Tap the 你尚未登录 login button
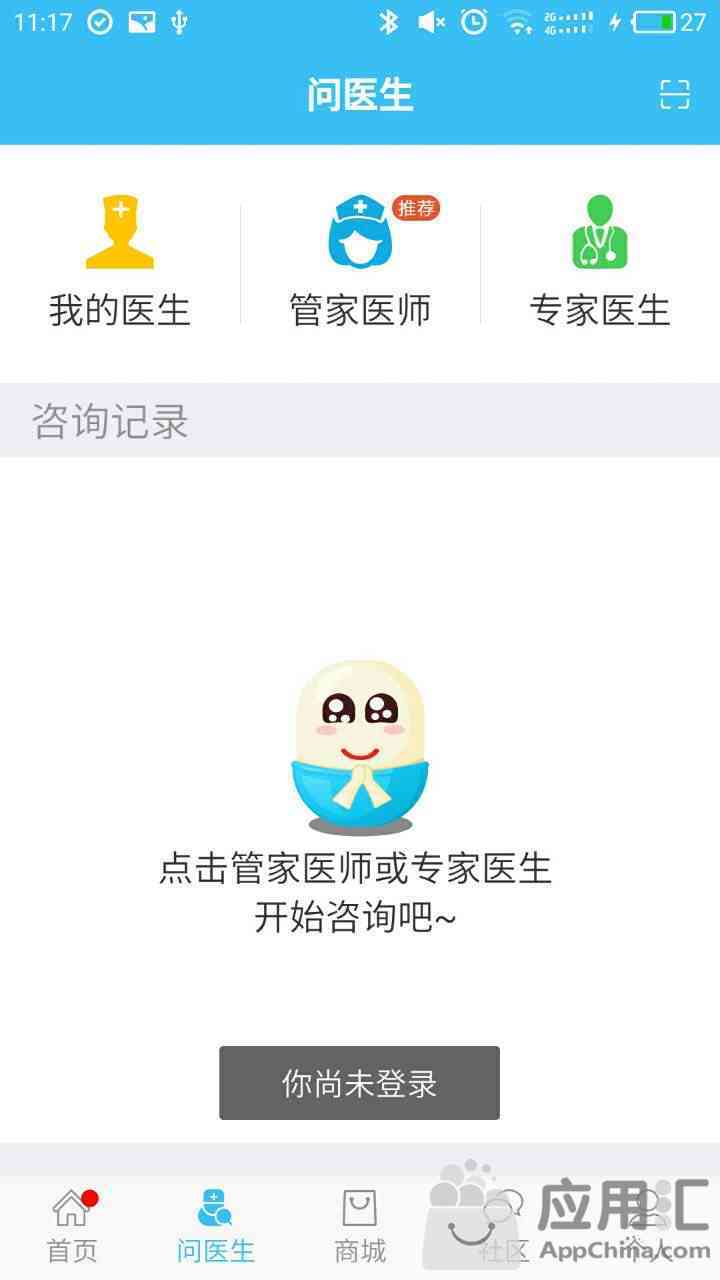 359,1083
